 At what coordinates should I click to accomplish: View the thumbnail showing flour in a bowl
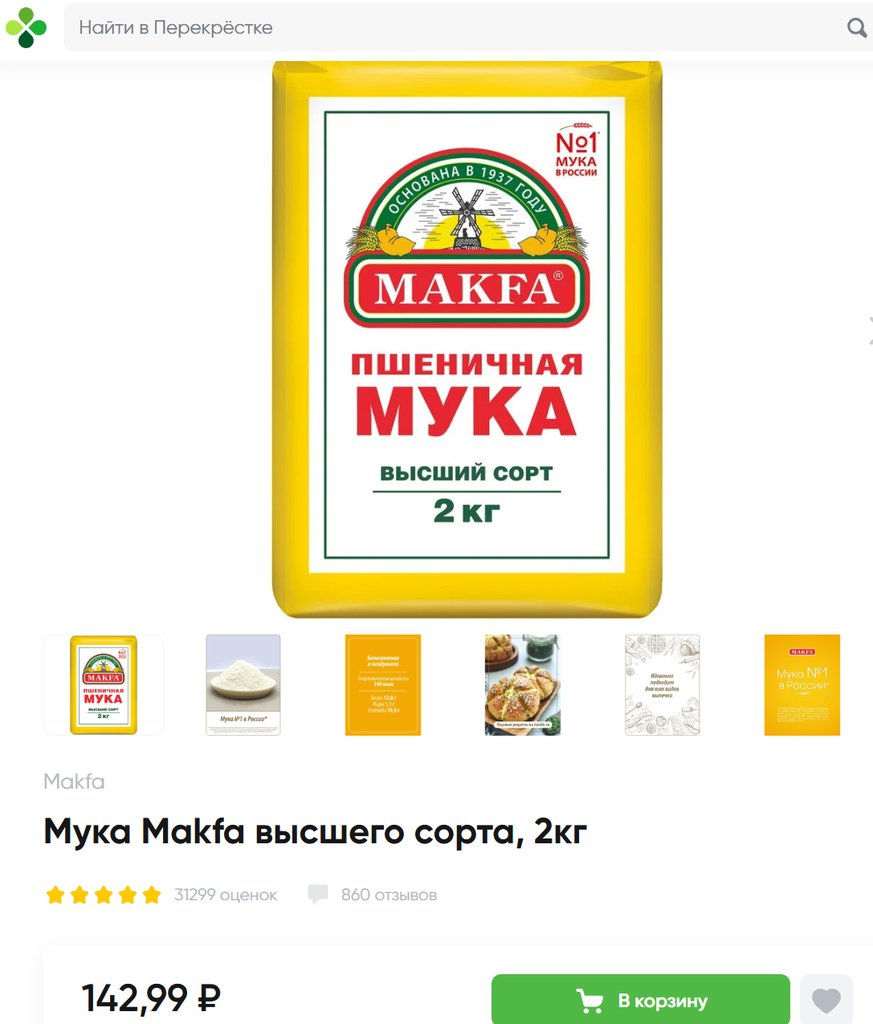click(x=243, y=685)
